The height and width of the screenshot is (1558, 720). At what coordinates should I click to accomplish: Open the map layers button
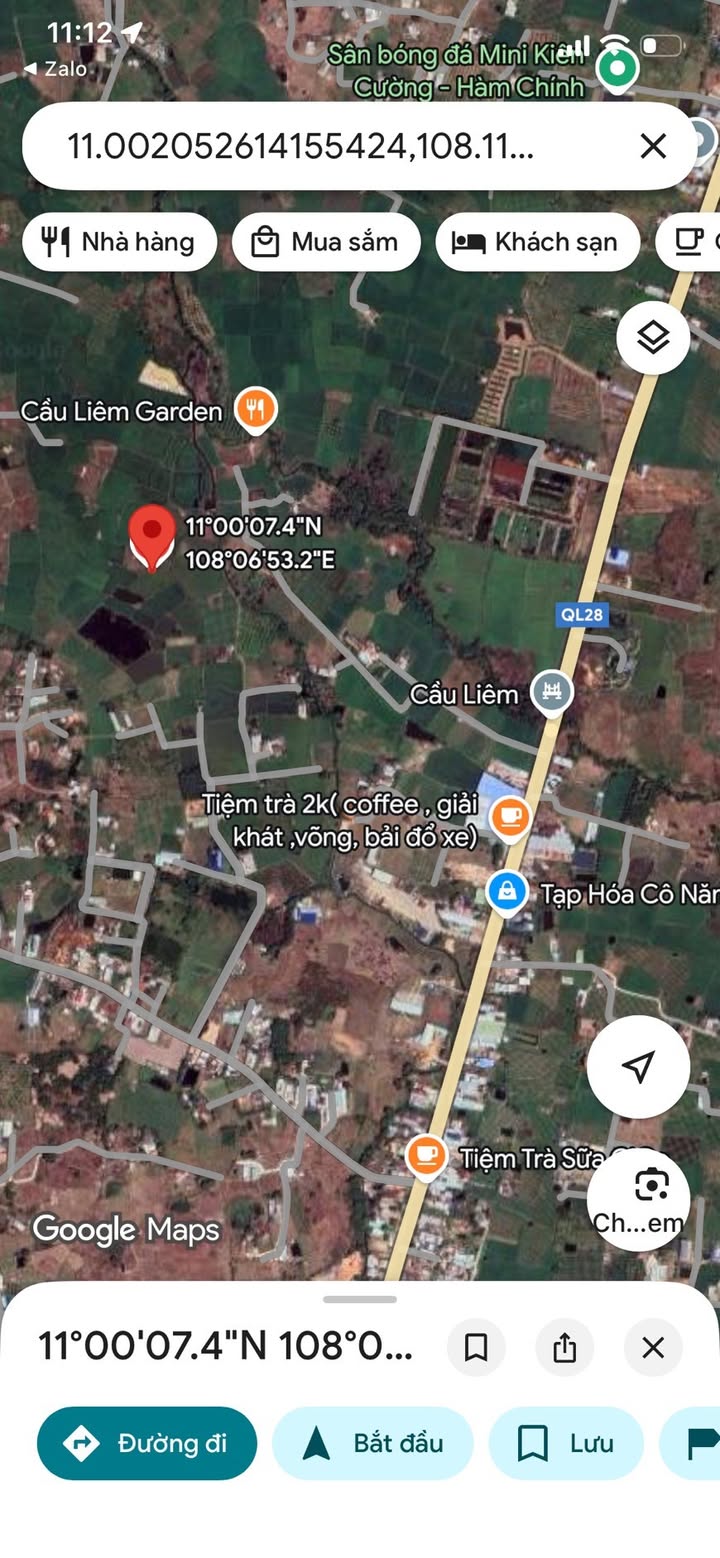[653, 338]
